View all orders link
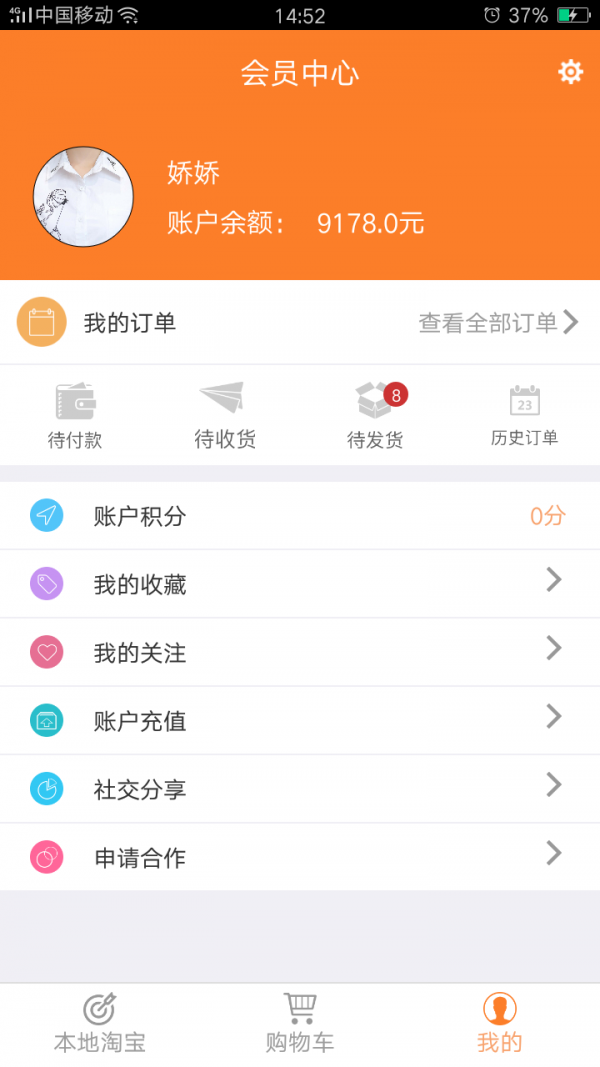The image size is (600, 1067). [499, 322]
